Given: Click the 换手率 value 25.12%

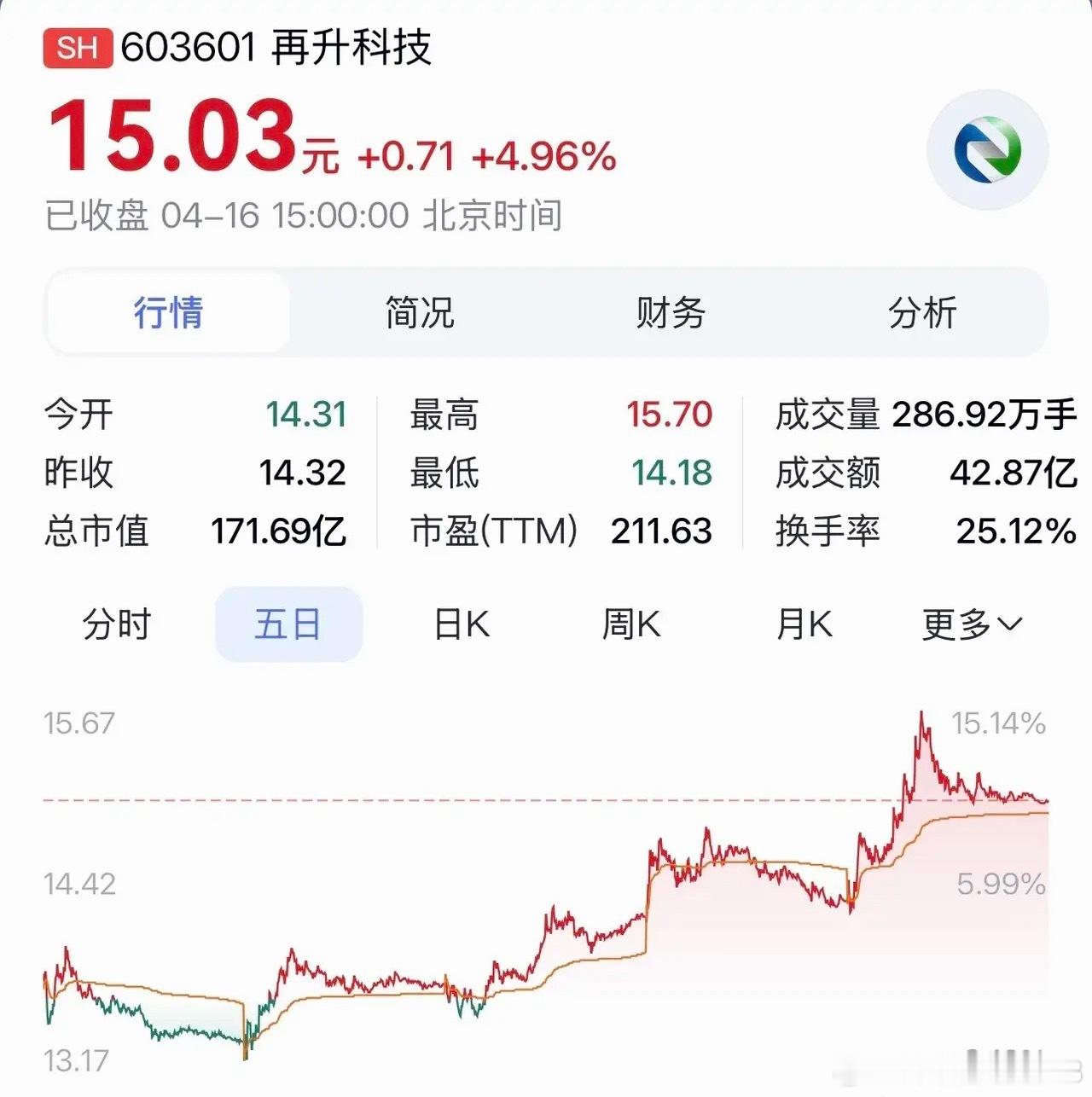Looking at the screenshot, I should pyautogui.click(x=1015, y=530).
